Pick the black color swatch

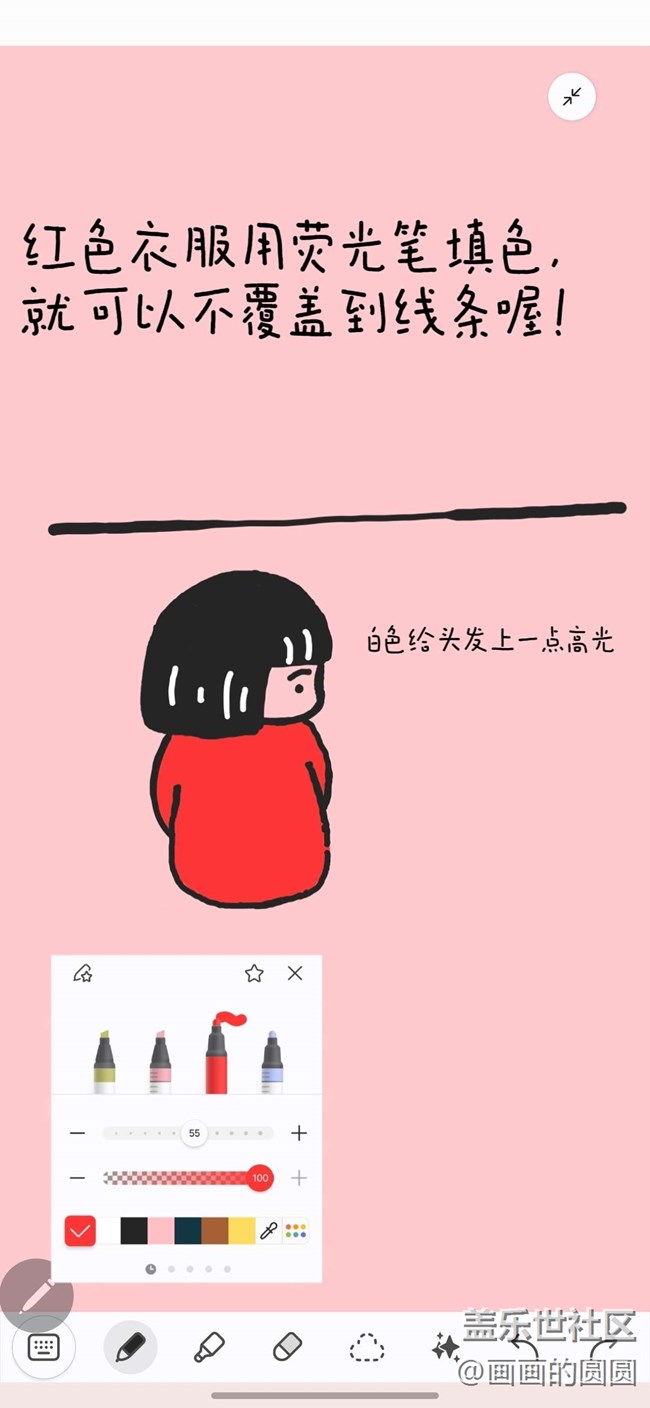pyautogui.click(x=134, y=1231)
